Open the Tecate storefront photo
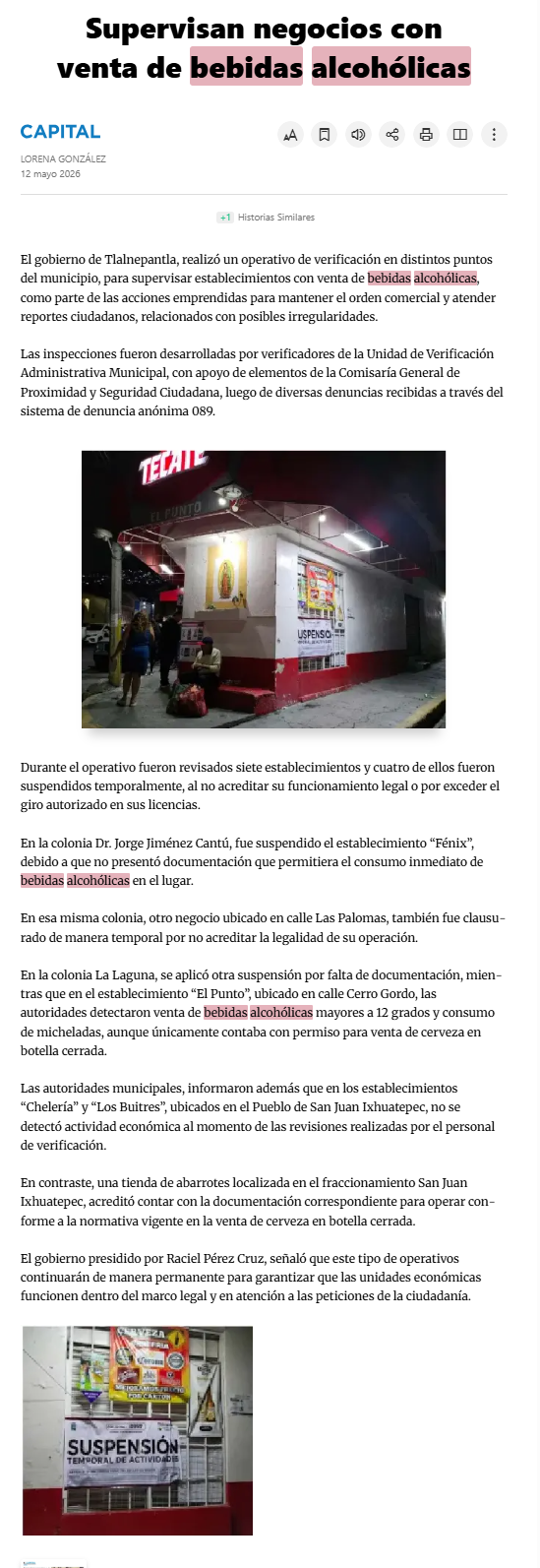The height and width of the screenshot is (1568, 540). click(x=264, y=590)
